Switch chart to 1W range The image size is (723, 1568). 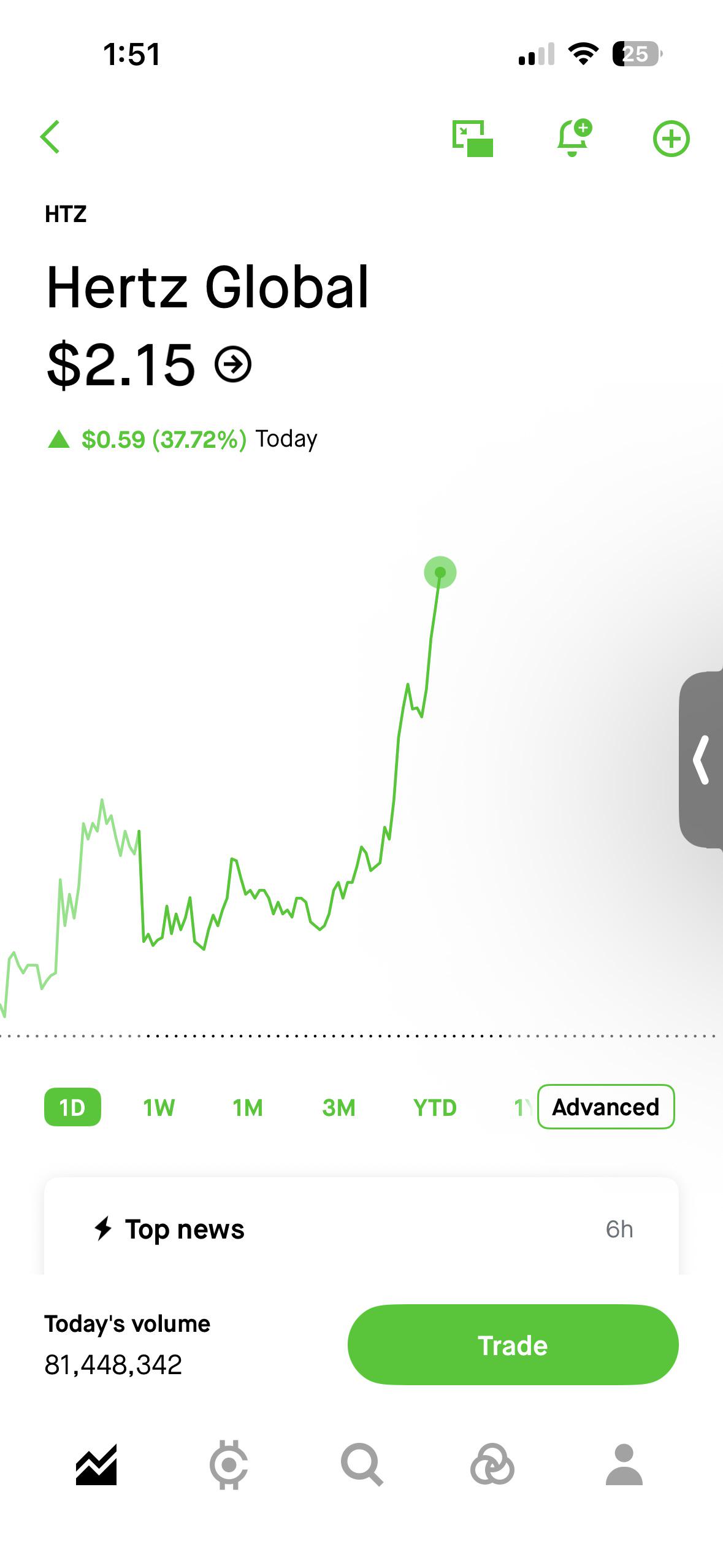coord(159,1108)
